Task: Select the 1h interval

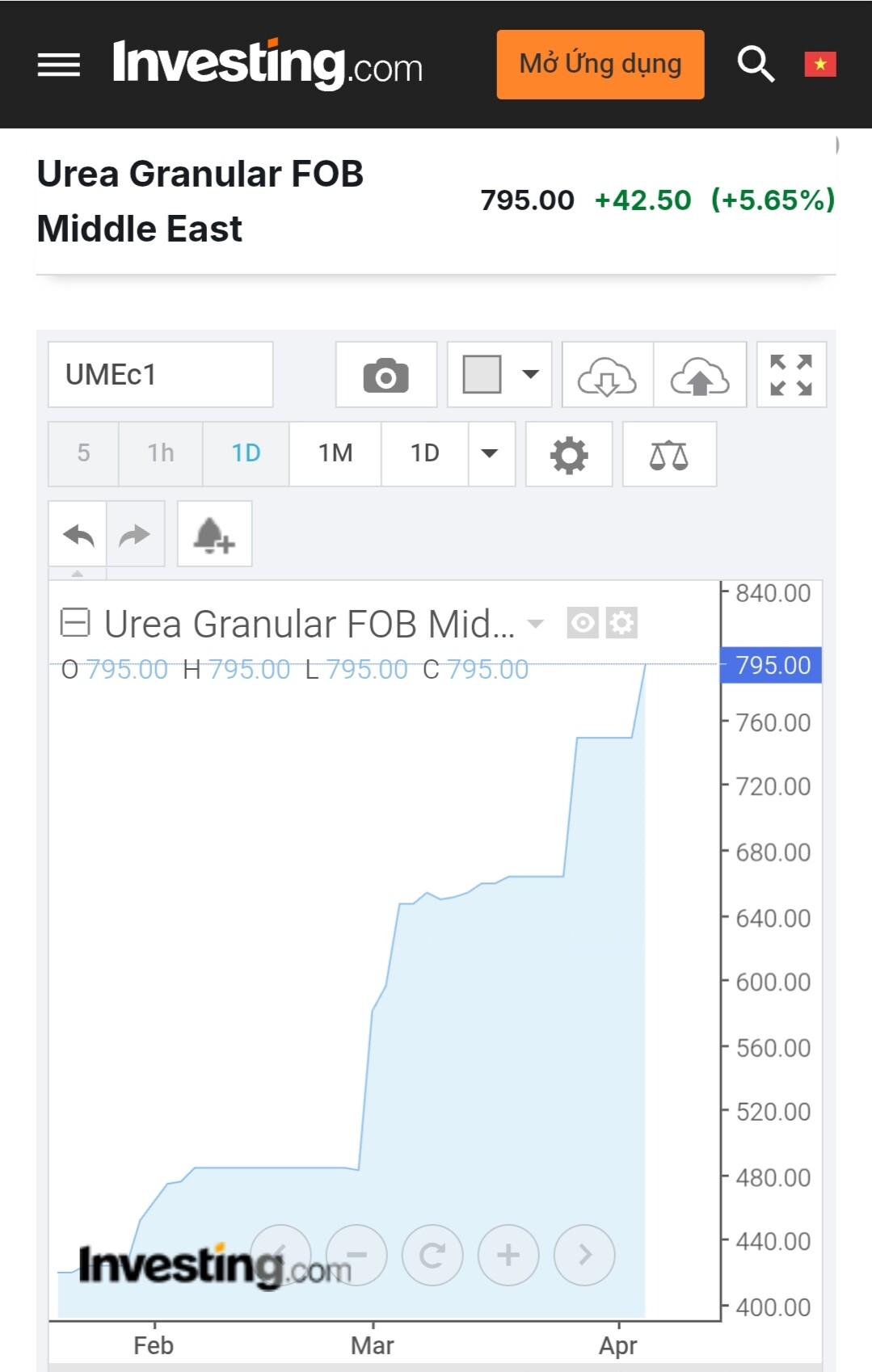Action: tap(161, 453)
